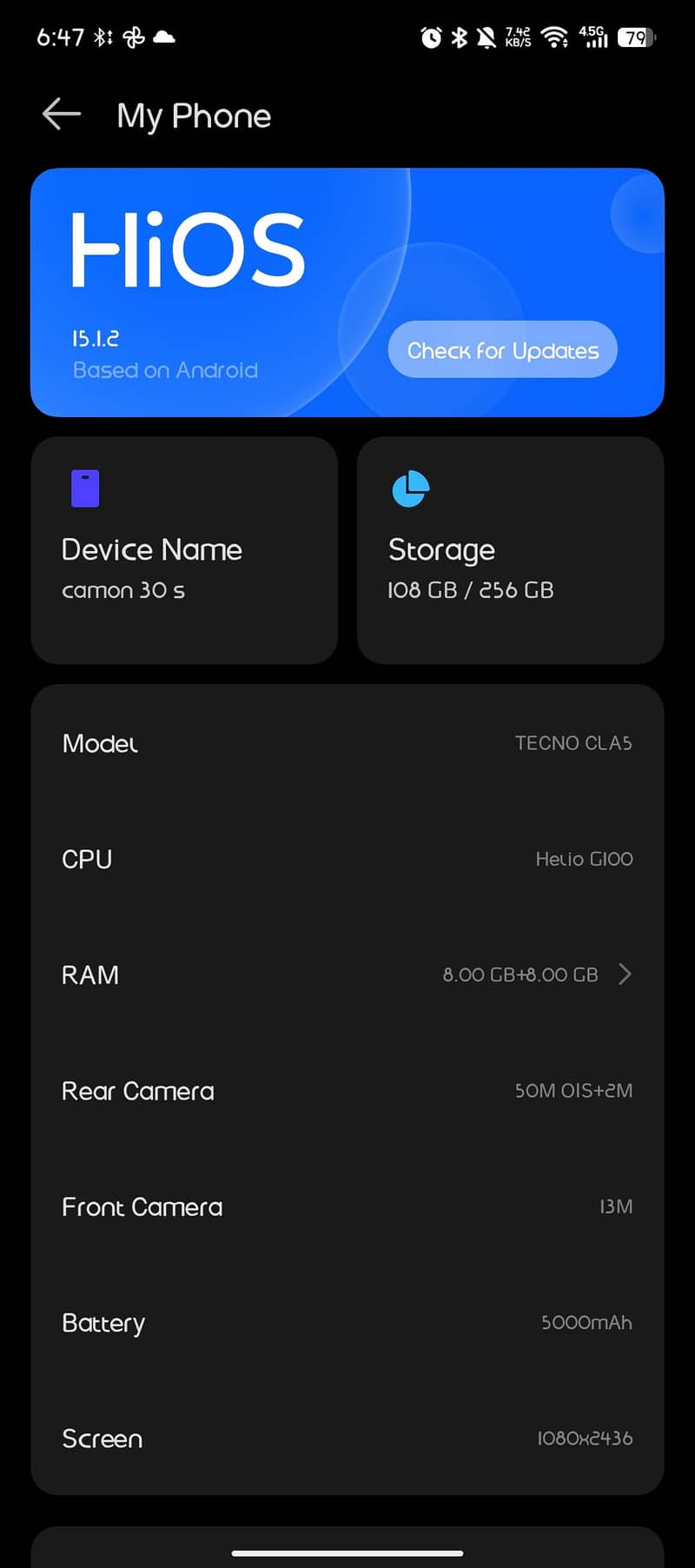Click the Screen resolution 1080x2436 row
The image size is (695, 1568).
(x=347, y=1438)
